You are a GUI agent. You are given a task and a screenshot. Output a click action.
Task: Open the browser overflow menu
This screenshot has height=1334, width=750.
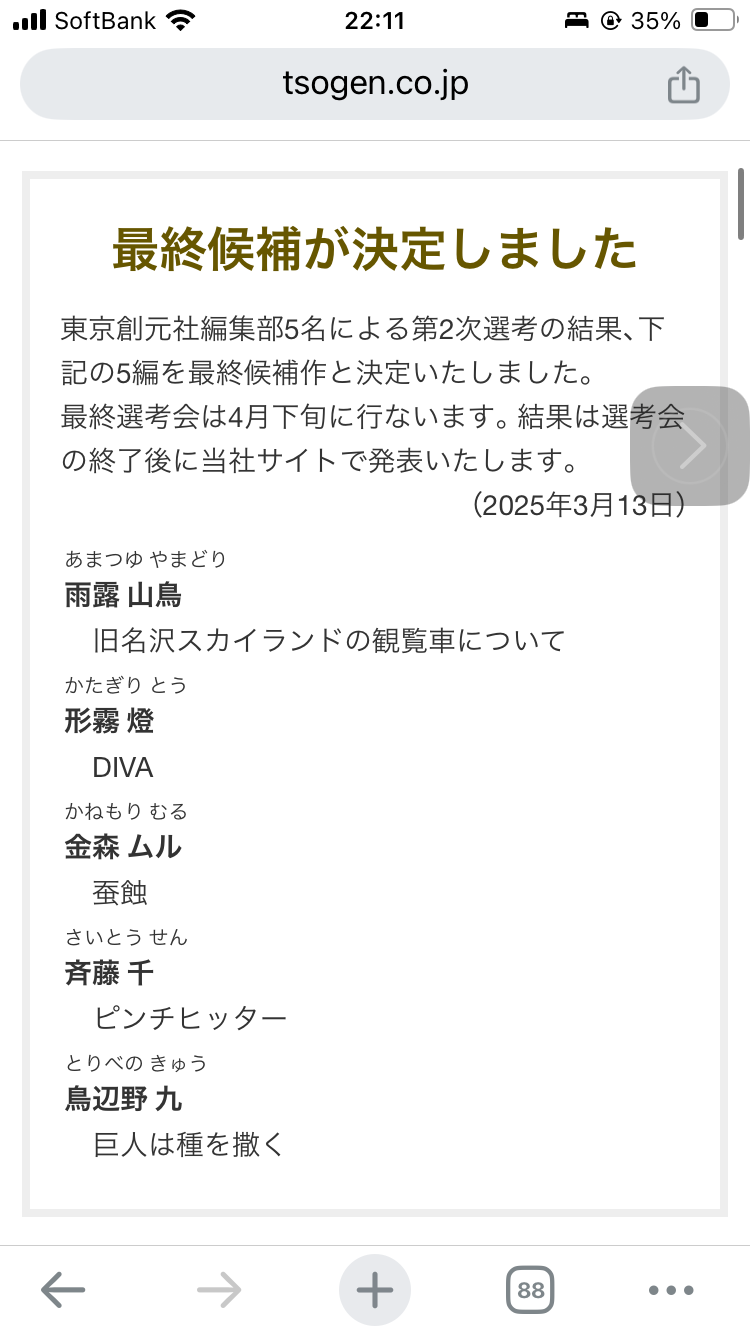pyautogui.click(x=671, y=1290)
